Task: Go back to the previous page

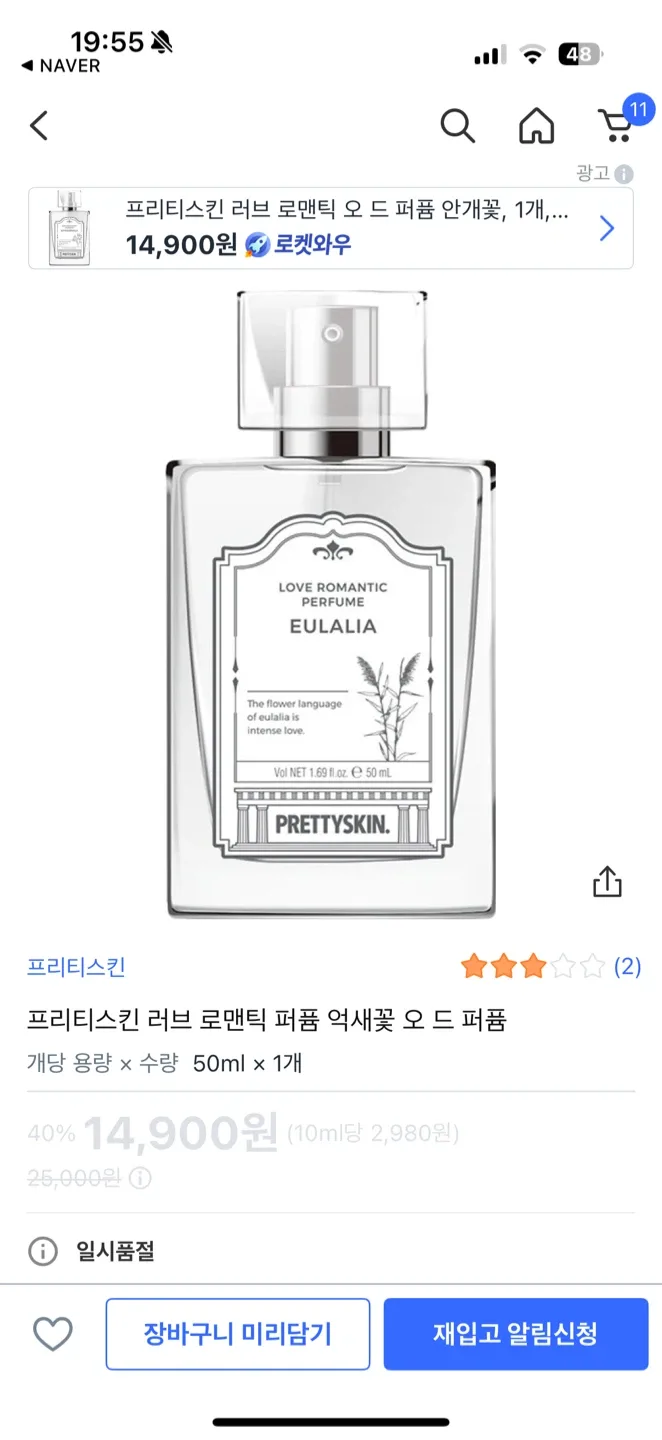Action: pyautogui.click(x=39, y=126)
